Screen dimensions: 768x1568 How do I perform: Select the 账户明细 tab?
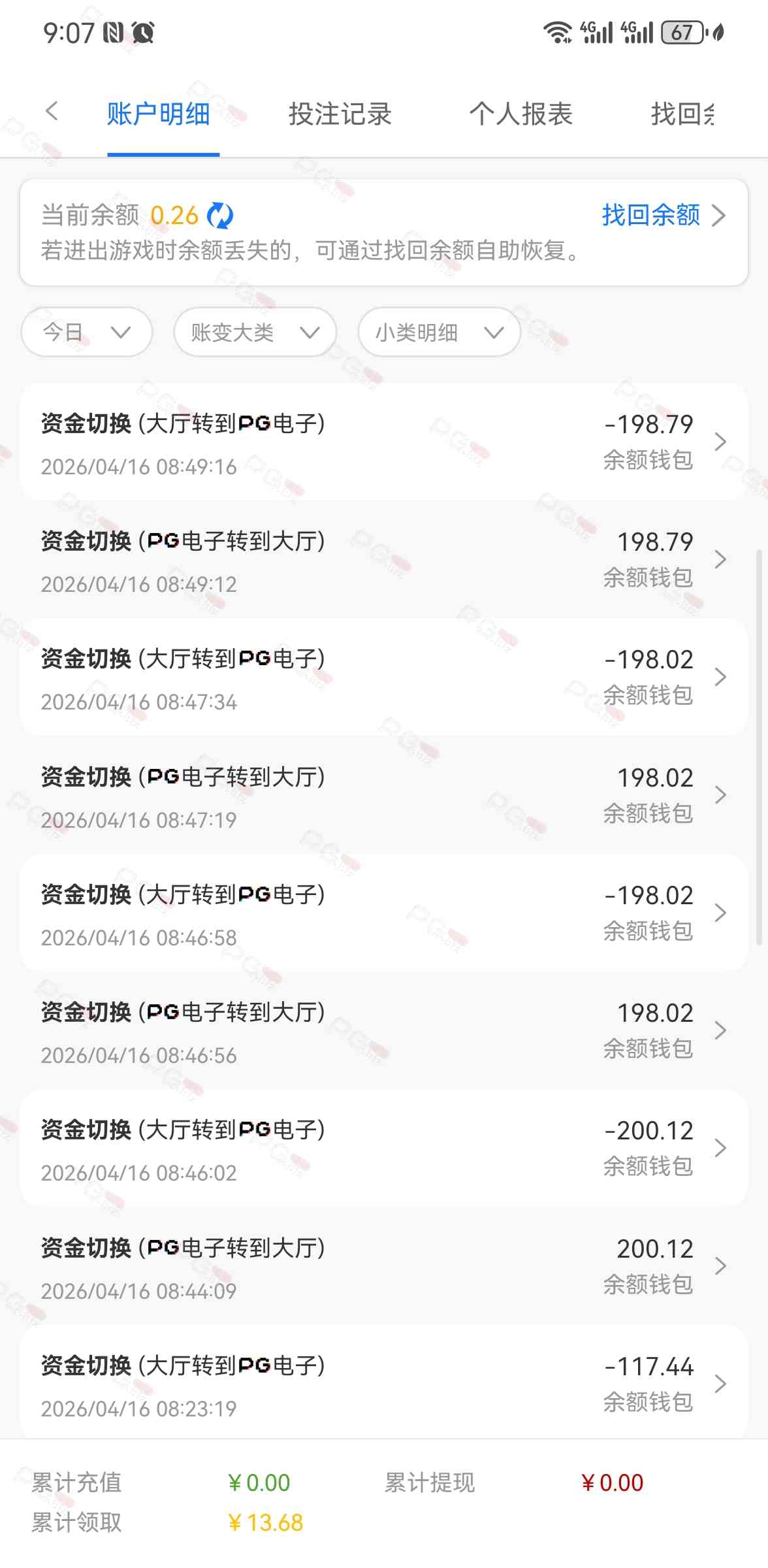(159, 114)
